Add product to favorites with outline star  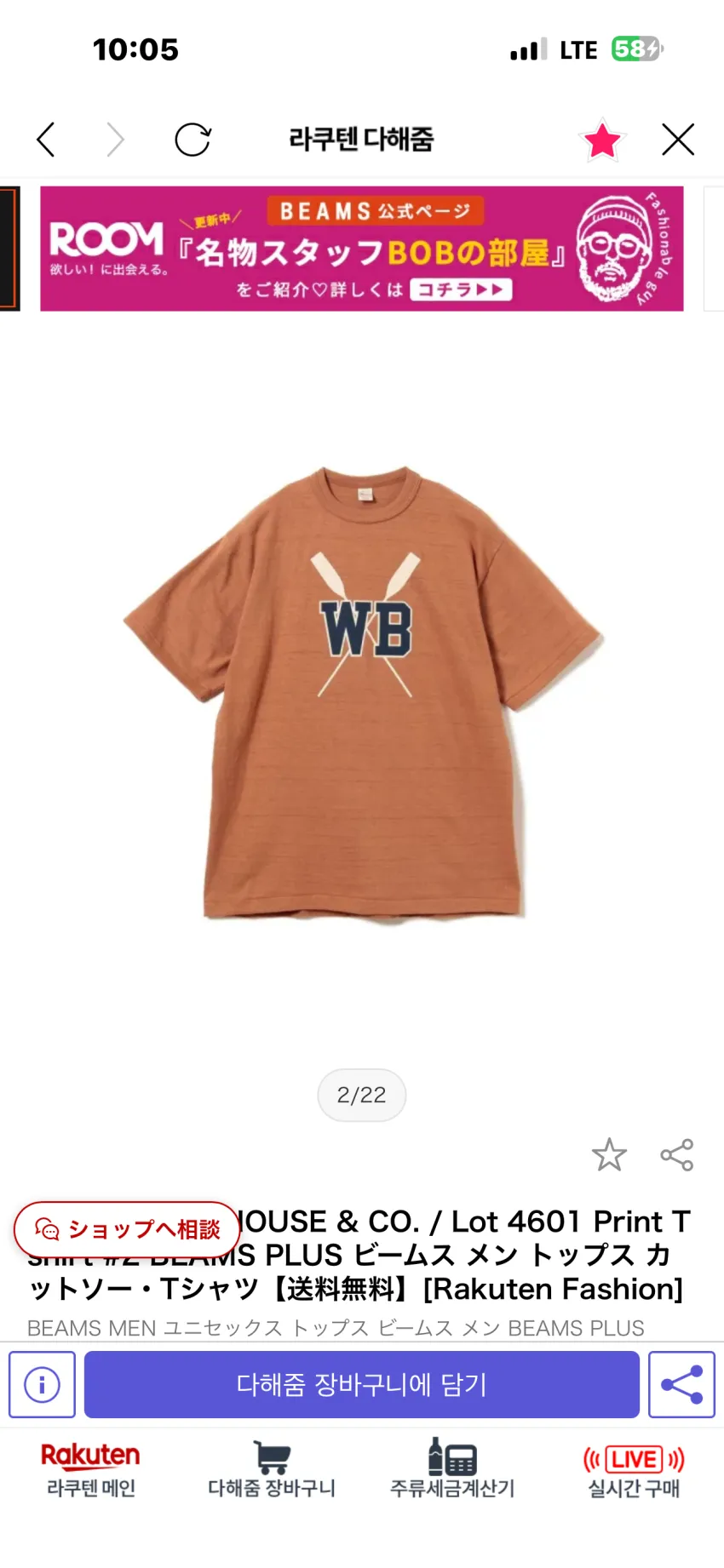click(x=609, y=1155)
